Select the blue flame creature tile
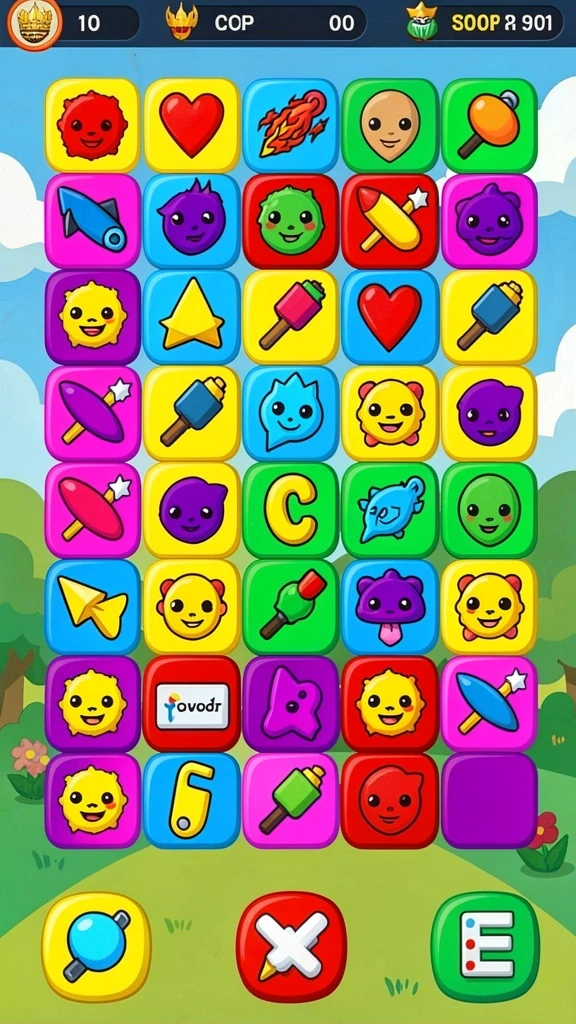 (x=291, y=413)
